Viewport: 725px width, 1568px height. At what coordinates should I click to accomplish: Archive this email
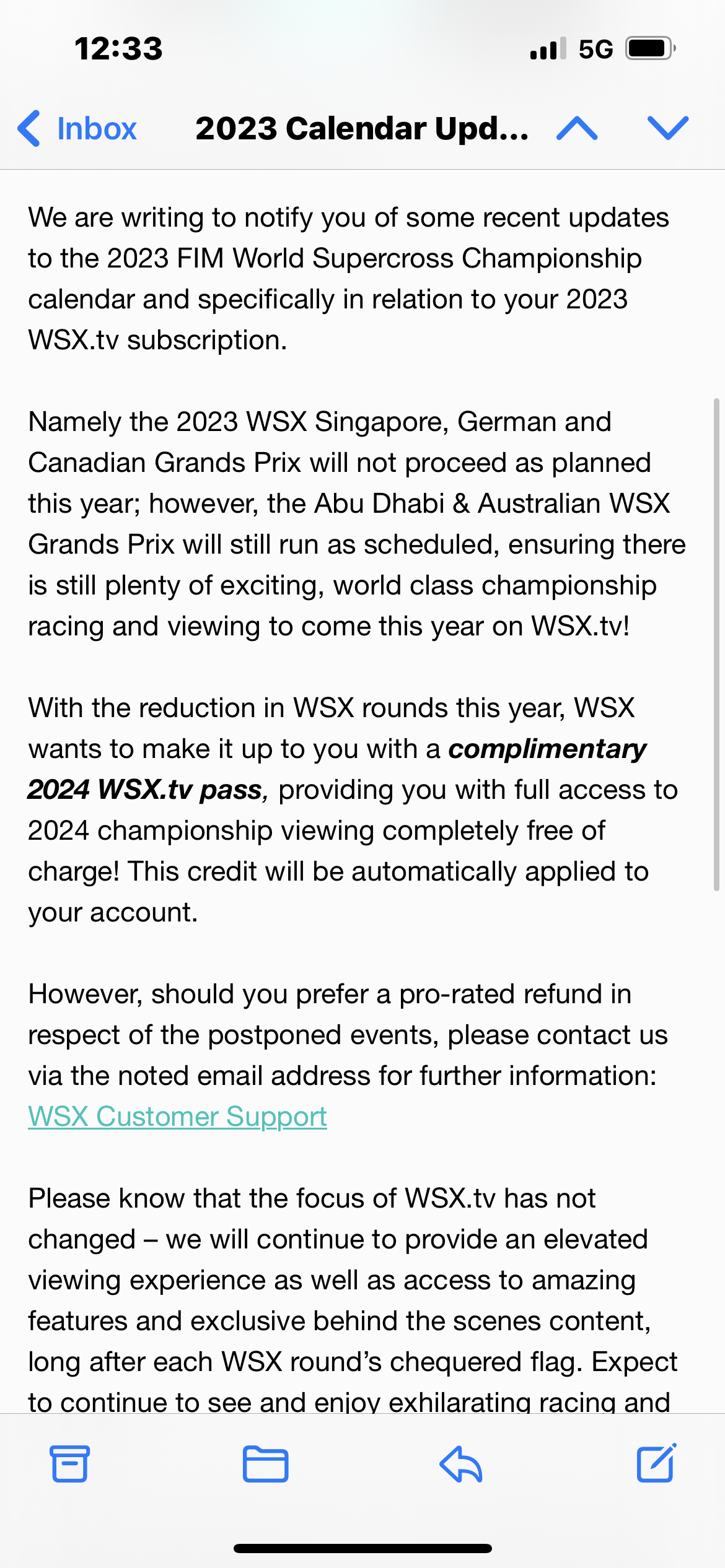pyautogui.click(x=69, y=1464)
